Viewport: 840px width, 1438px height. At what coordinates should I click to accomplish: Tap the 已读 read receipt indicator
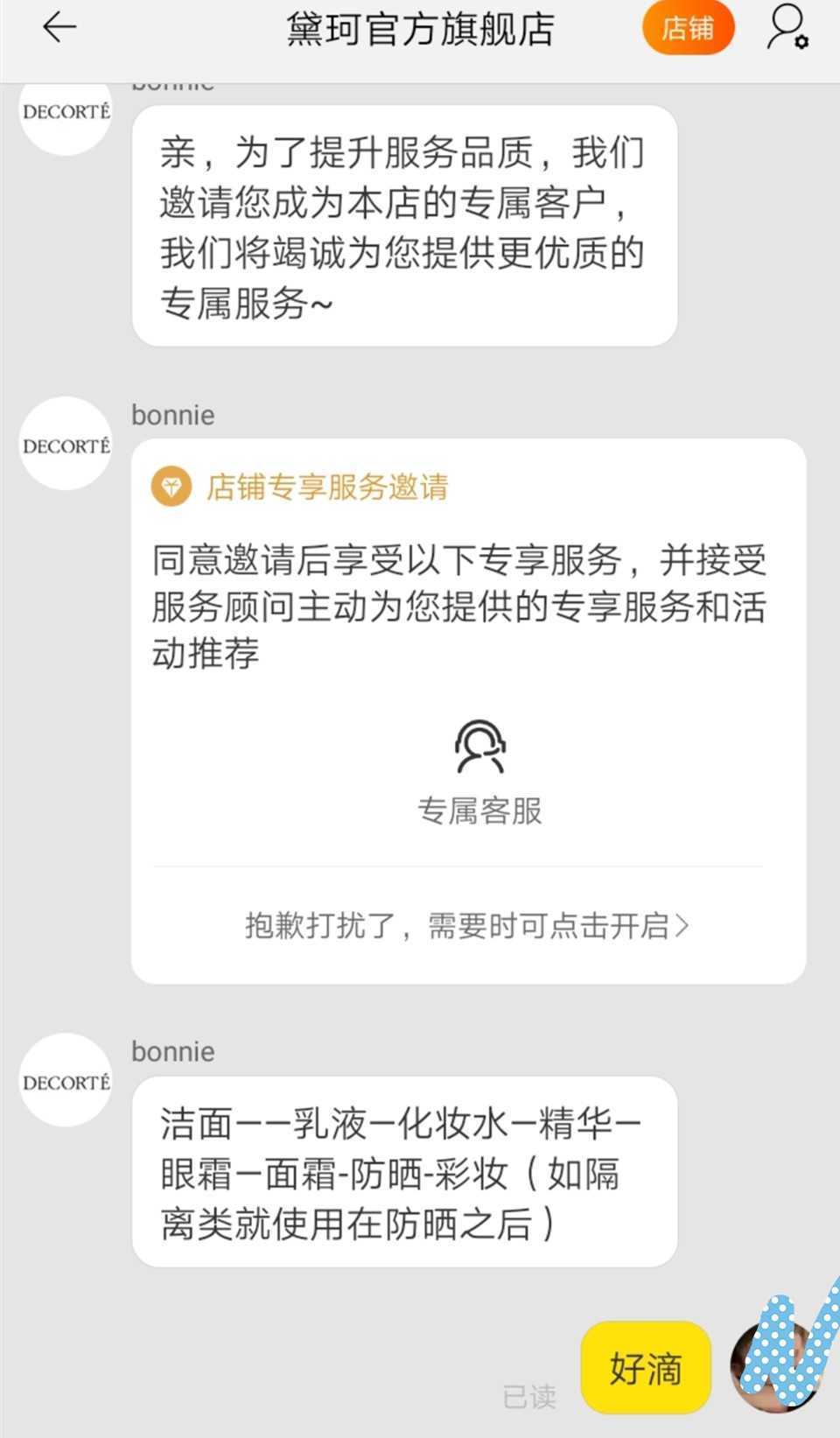(x=529, y=1391)
